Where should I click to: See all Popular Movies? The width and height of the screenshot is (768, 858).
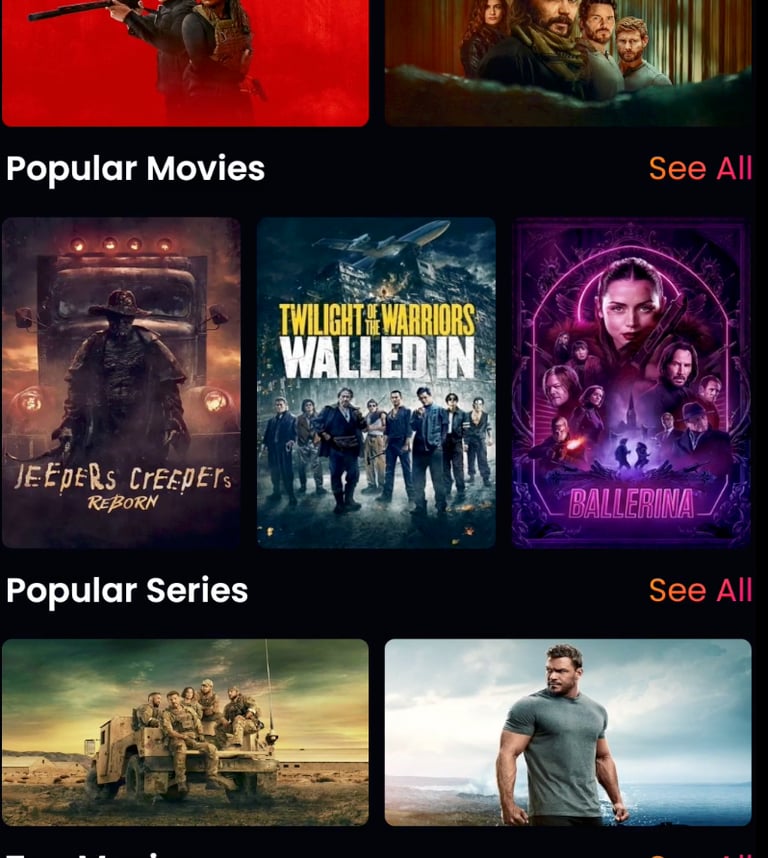(700, 169)
